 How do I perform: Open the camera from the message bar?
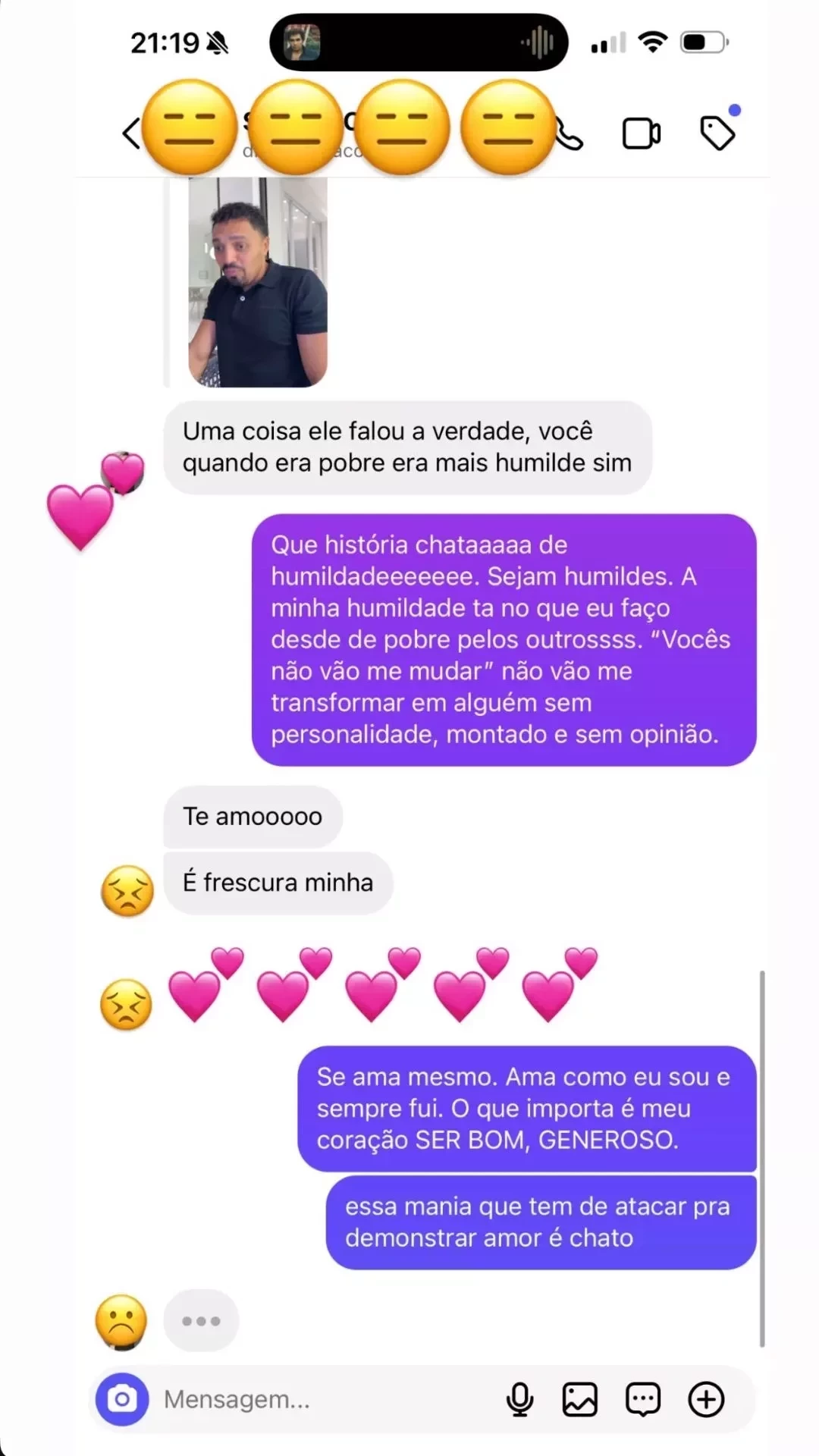[122, 1399]
